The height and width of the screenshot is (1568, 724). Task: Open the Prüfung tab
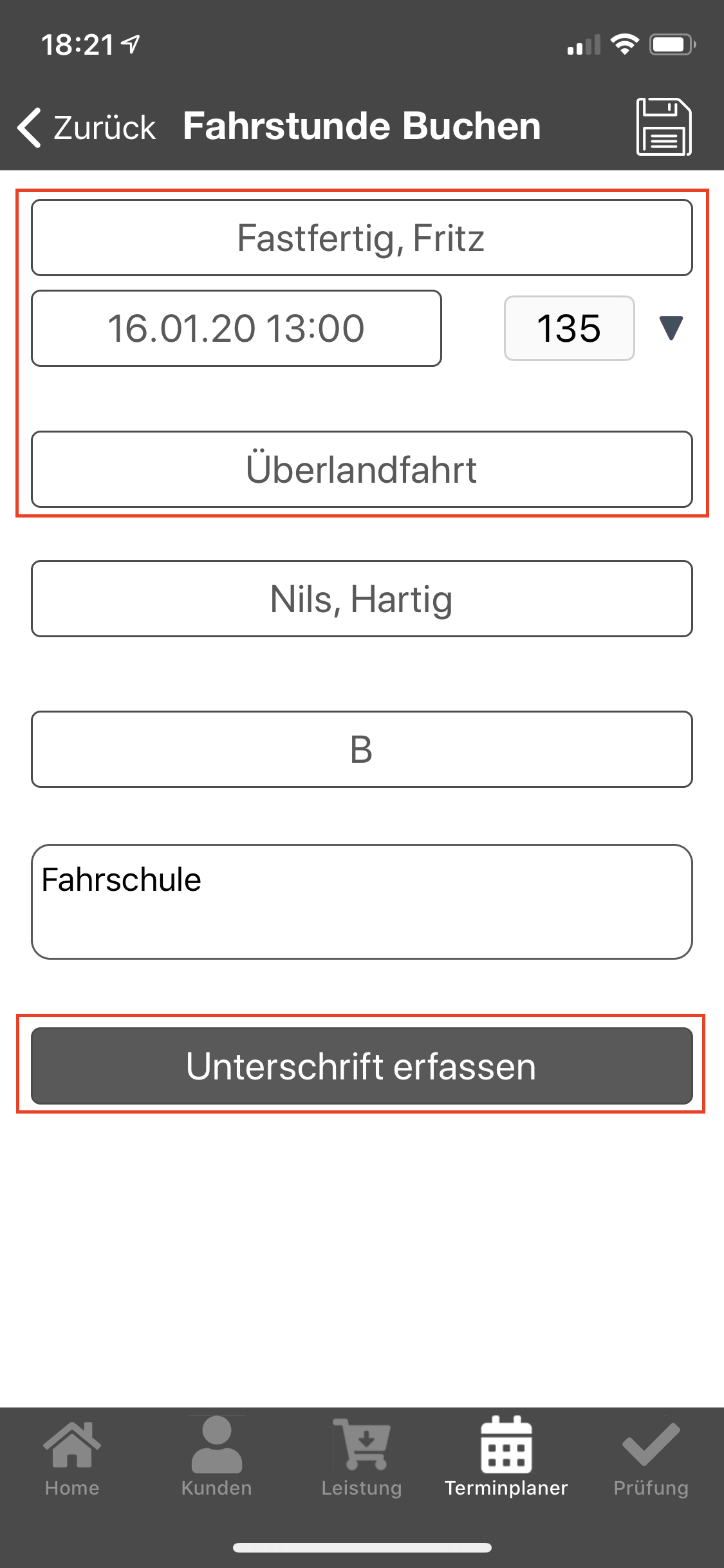pos(651,1457)
